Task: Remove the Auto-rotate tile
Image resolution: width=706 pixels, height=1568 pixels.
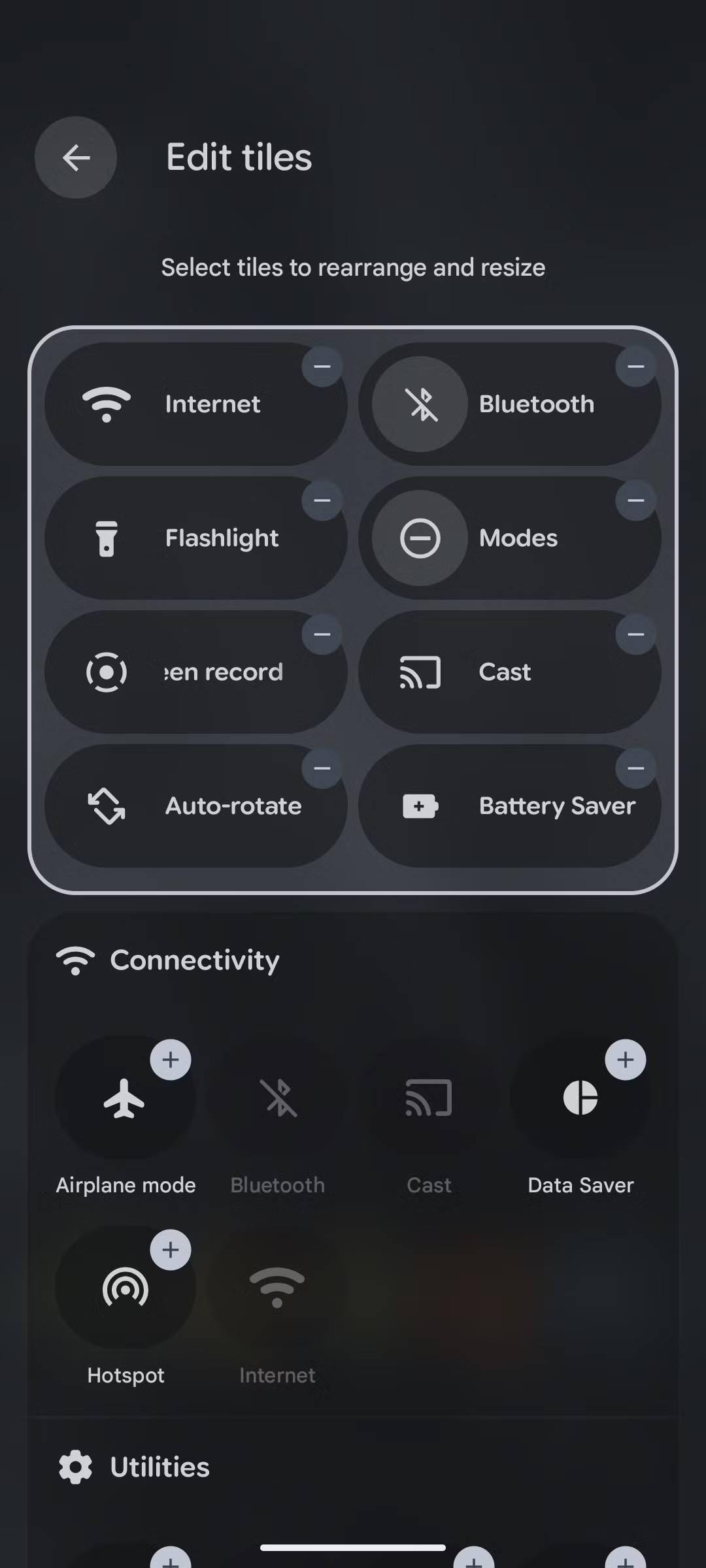Action: [322, 768]
